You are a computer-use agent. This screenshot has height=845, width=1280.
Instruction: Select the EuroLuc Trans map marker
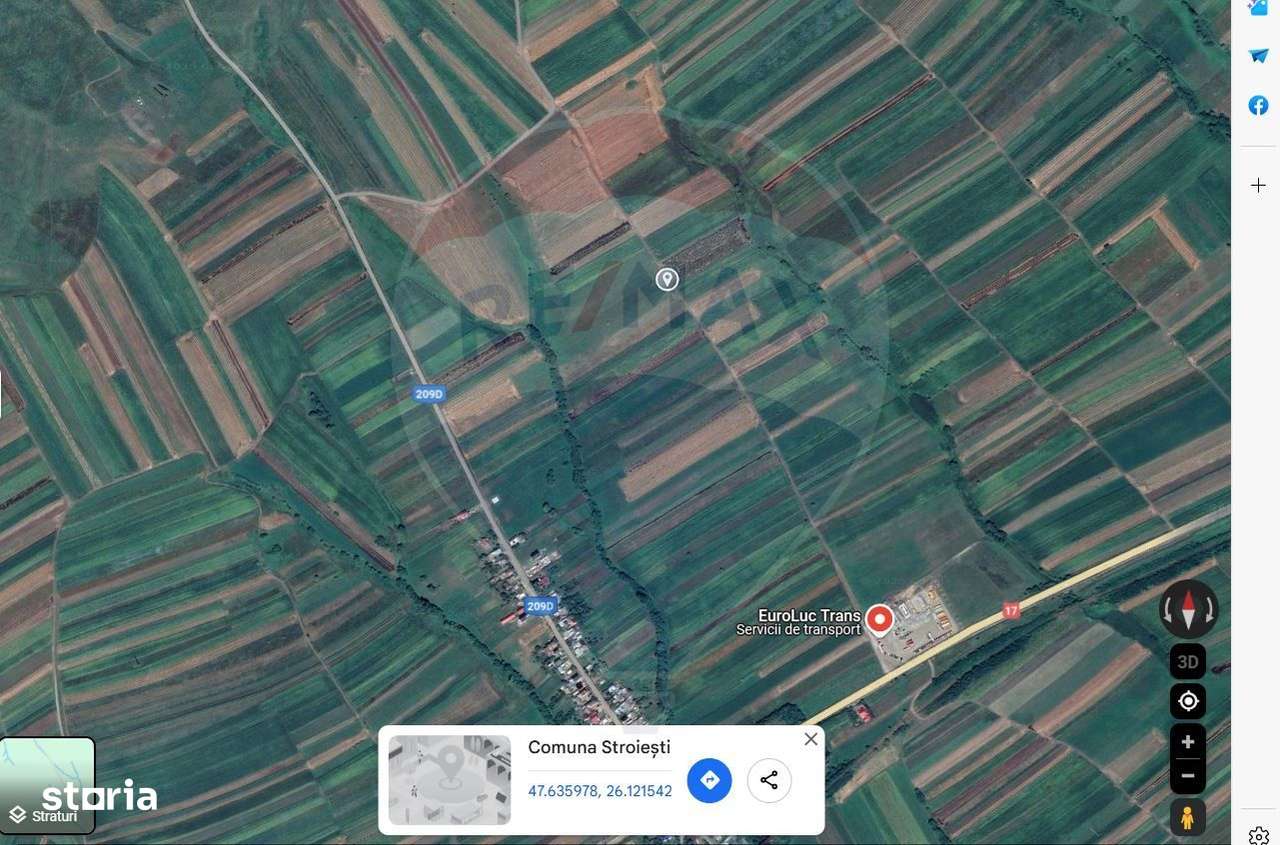tap(879, 619)
